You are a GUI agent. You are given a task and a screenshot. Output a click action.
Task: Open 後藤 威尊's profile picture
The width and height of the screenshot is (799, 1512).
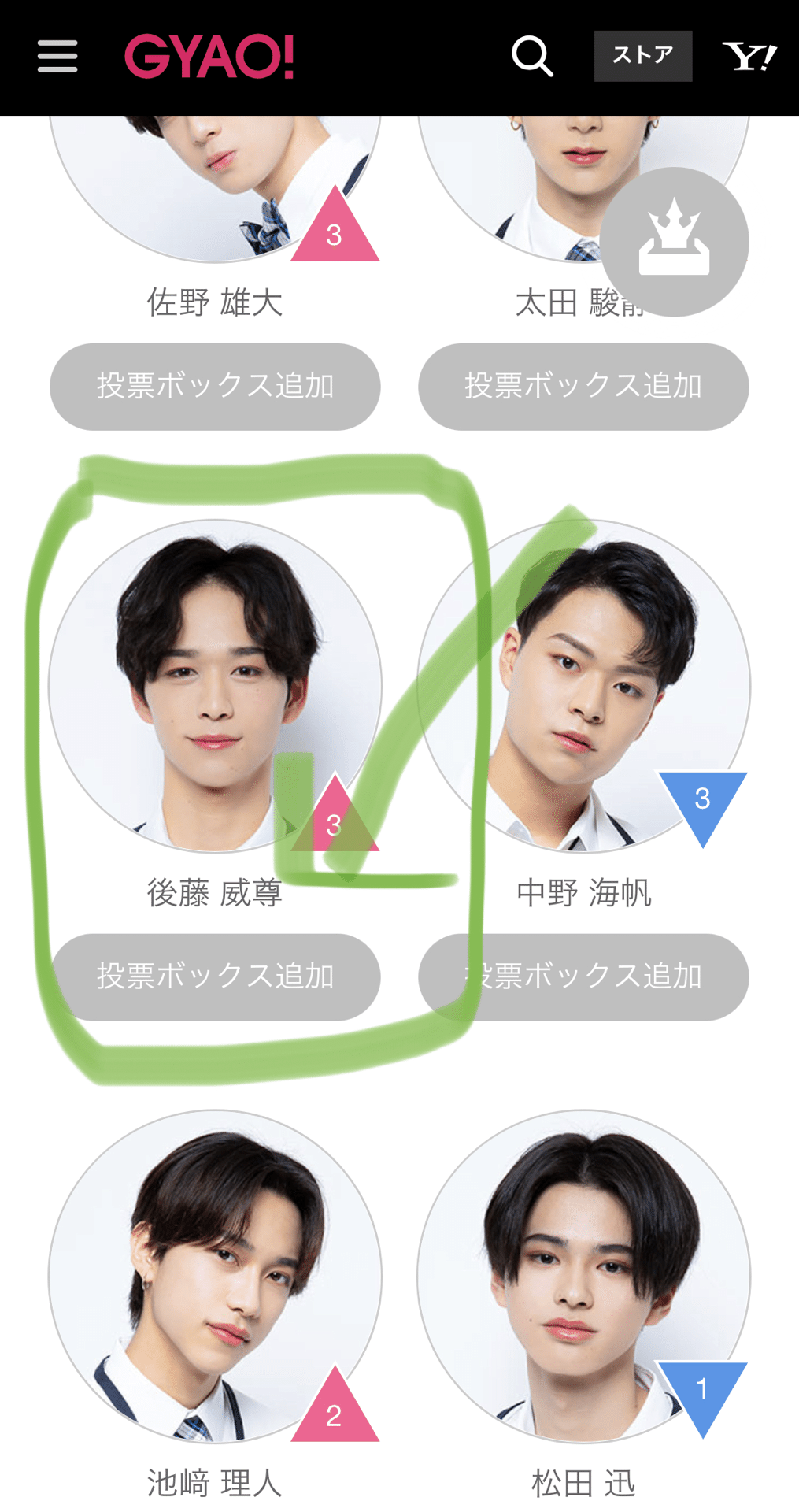pyautogui.click(x=215, y=685)
